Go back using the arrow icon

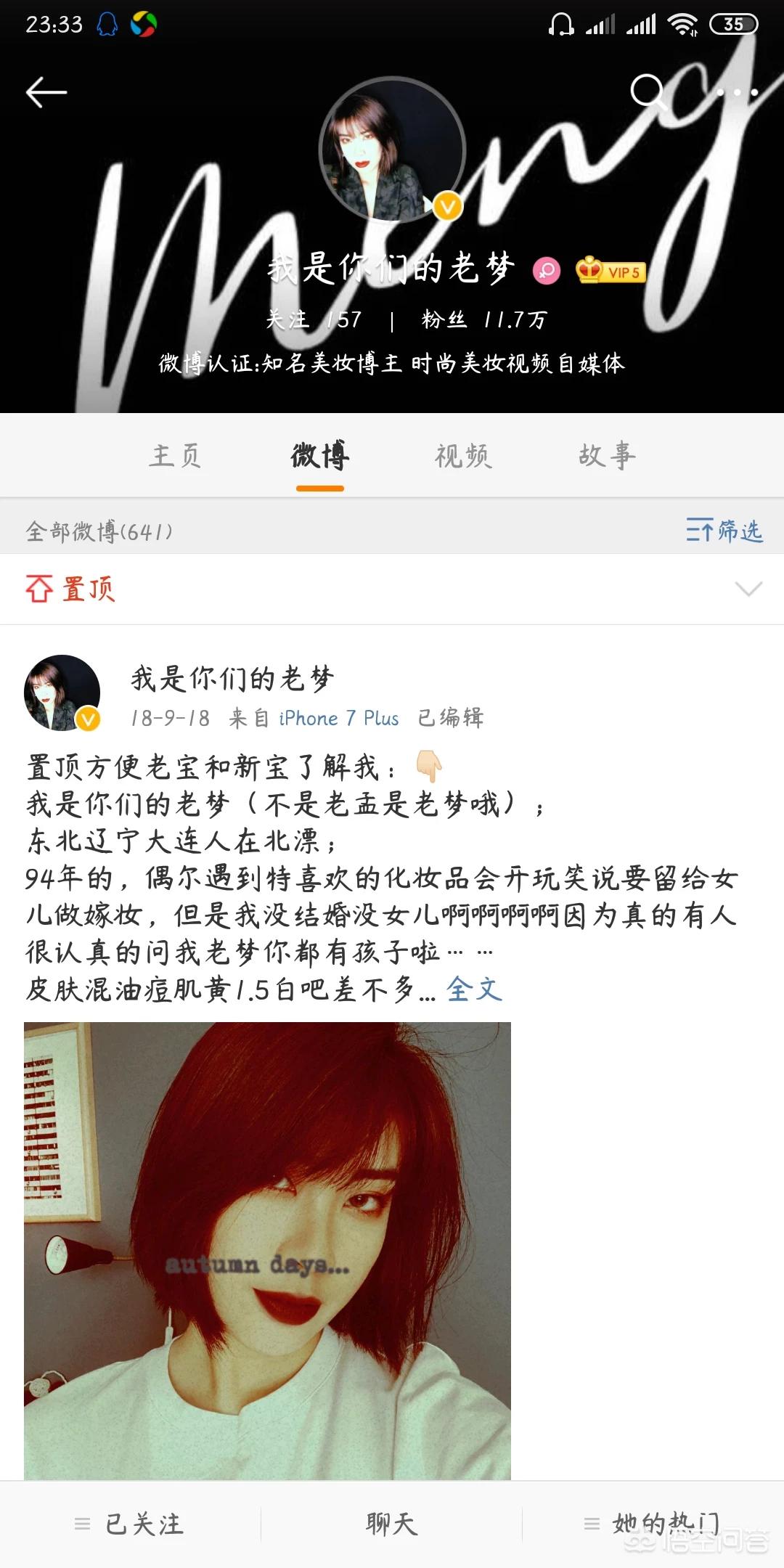pos(46,92)
